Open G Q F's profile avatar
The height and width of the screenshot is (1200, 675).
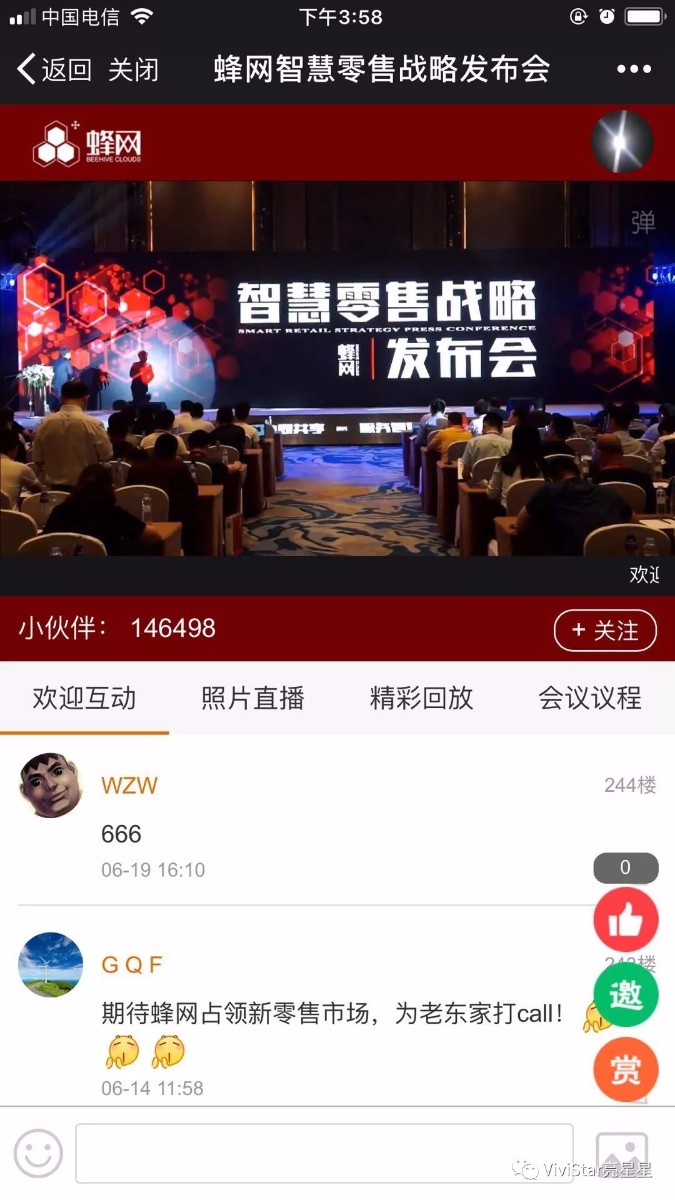50,965
